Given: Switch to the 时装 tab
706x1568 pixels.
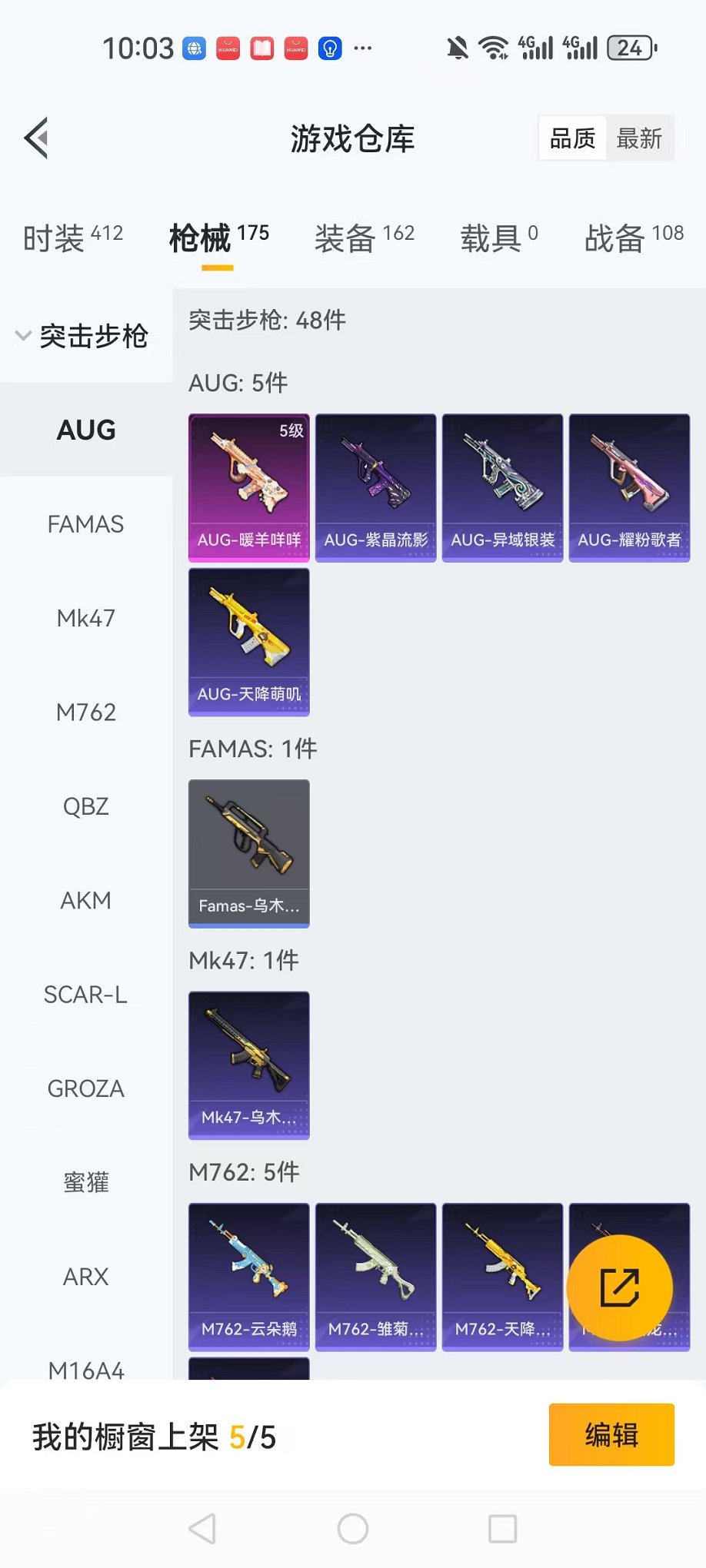Looking at the screenshot, I should (x=72, y=238).
